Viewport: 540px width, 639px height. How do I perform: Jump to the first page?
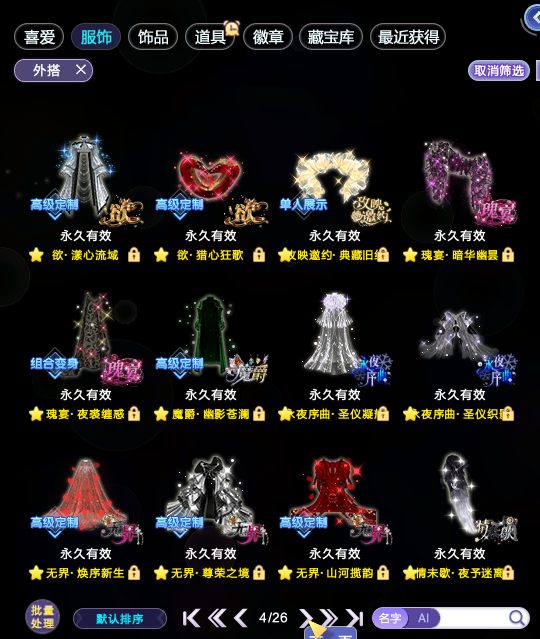[191, 618]
